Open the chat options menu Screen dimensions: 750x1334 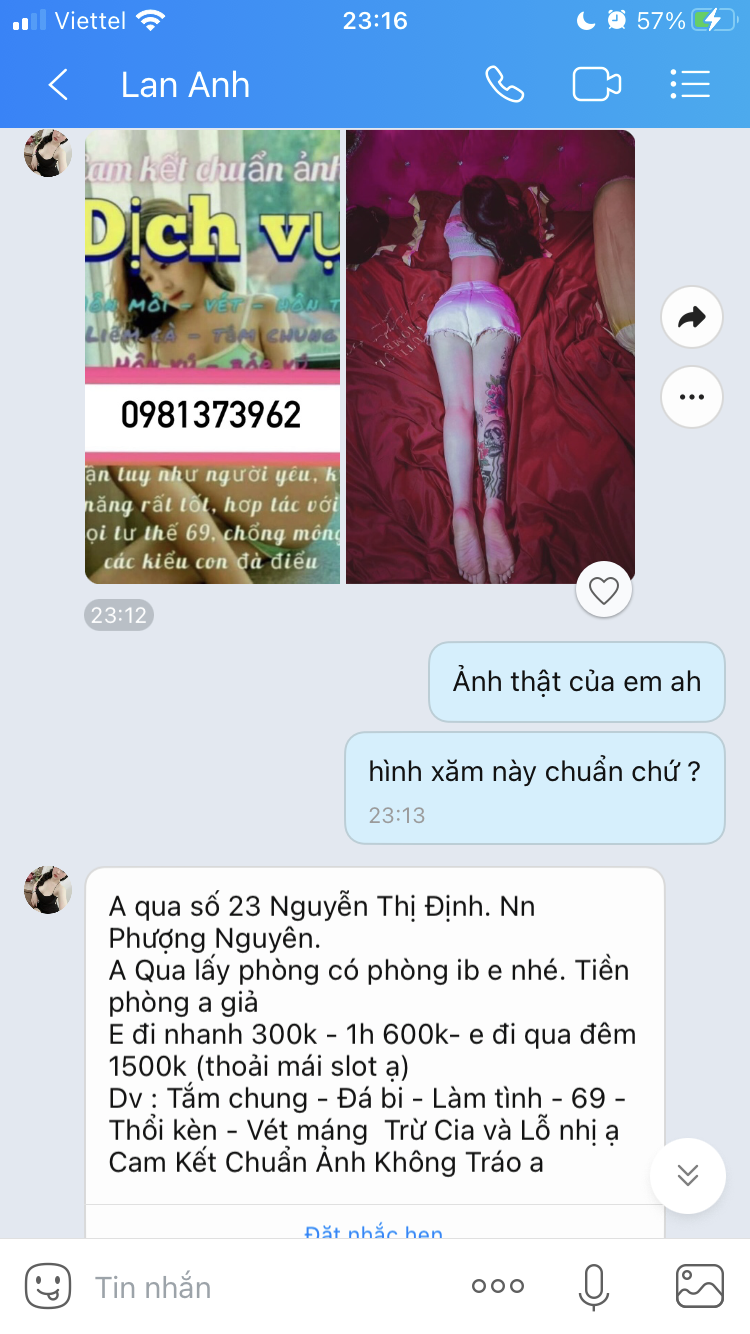[690, 85]
